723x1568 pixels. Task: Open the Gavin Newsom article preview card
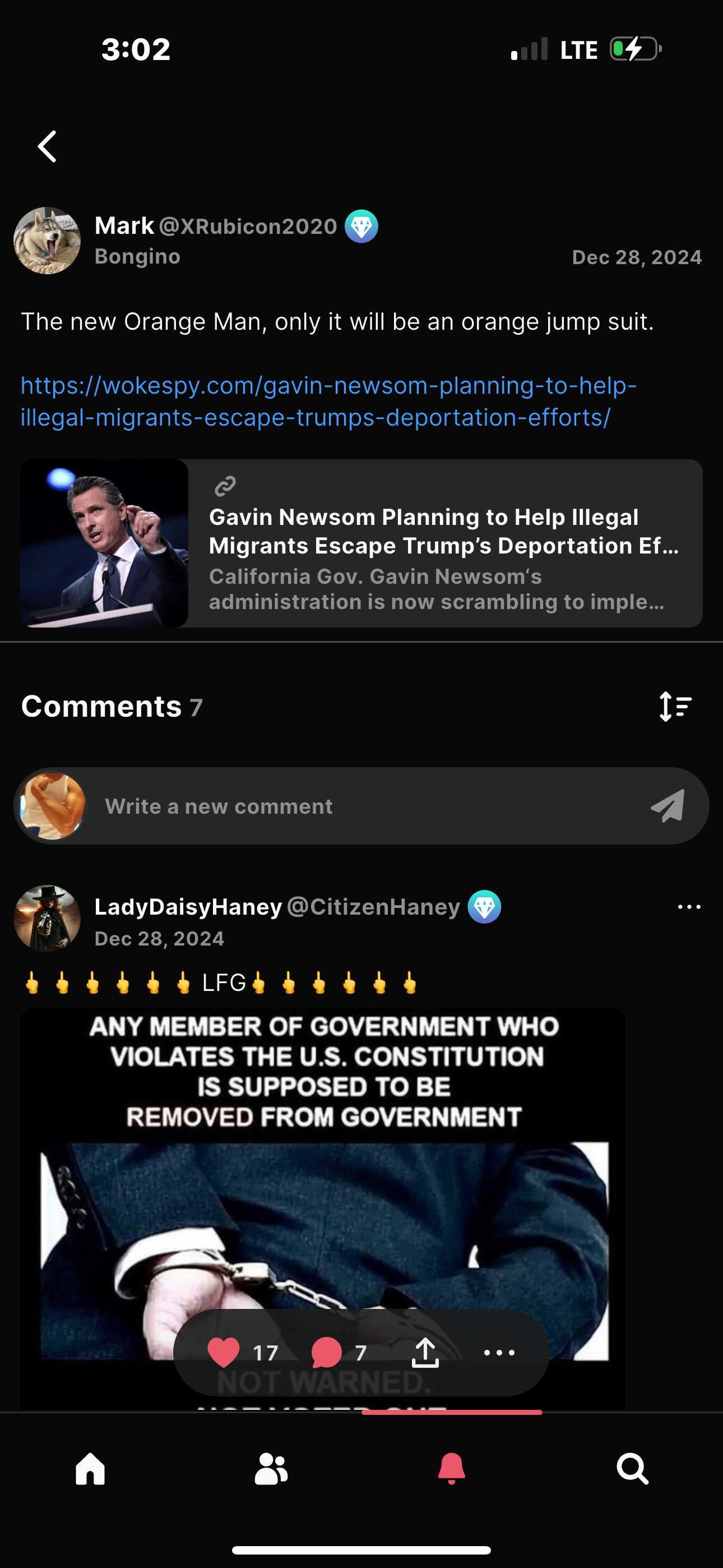tap(361, 543)
